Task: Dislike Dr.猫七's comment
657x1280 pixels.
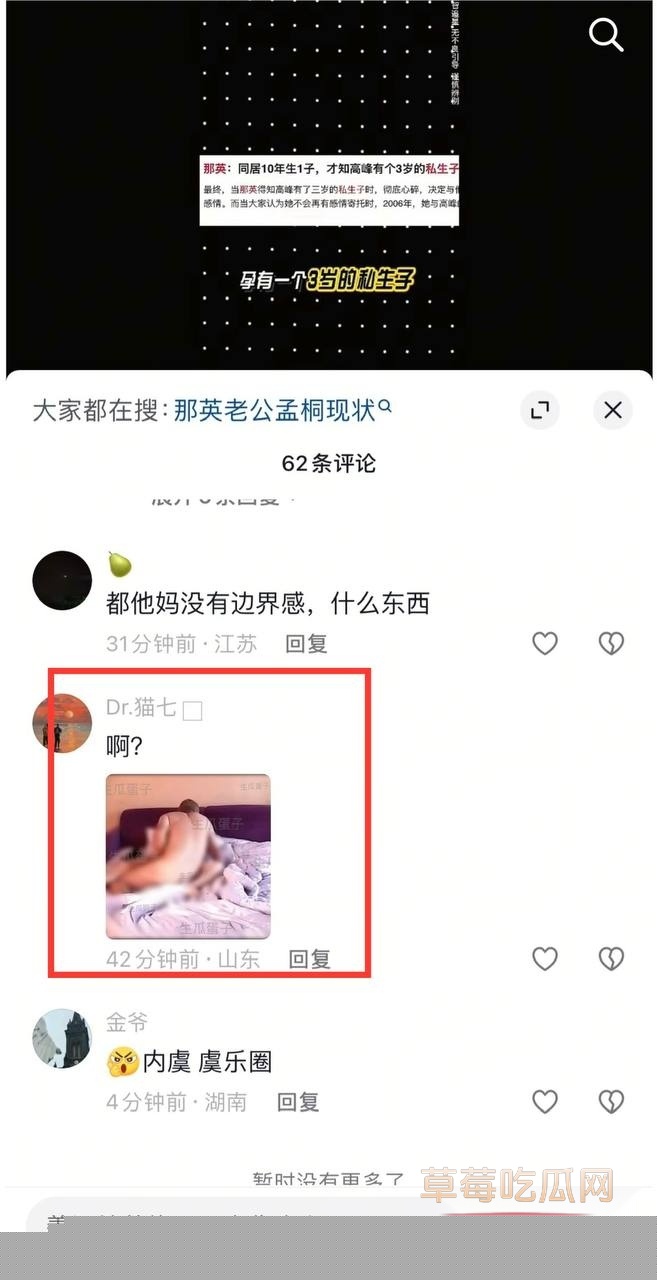Action: coord(611,959)
